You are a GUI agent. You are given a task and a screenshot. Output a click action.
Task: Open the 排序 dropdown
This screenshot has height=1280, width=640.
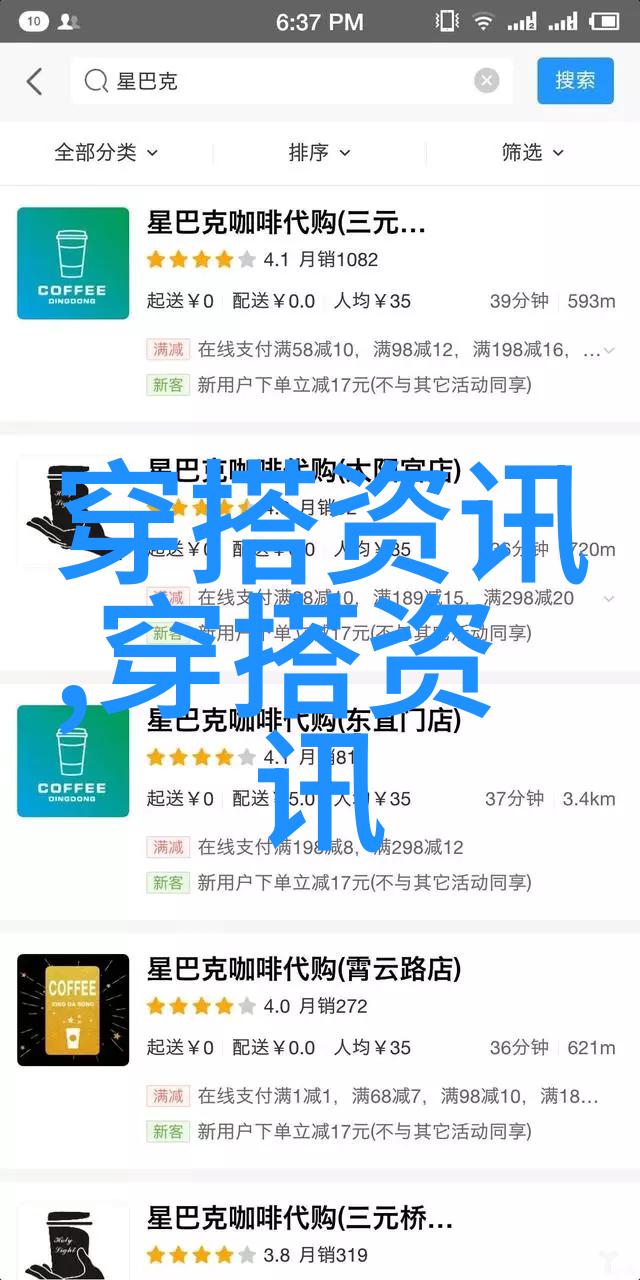coord(319,152)
